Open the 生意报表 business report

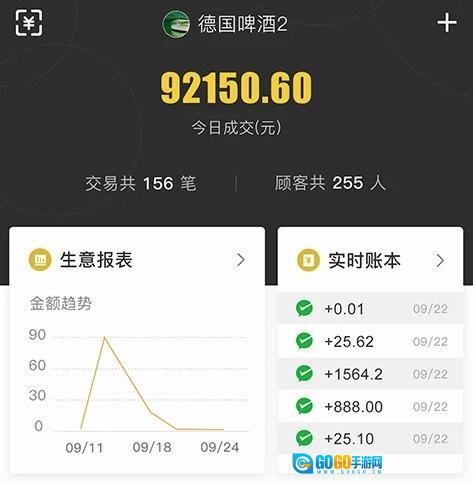(x=137, y=260)
